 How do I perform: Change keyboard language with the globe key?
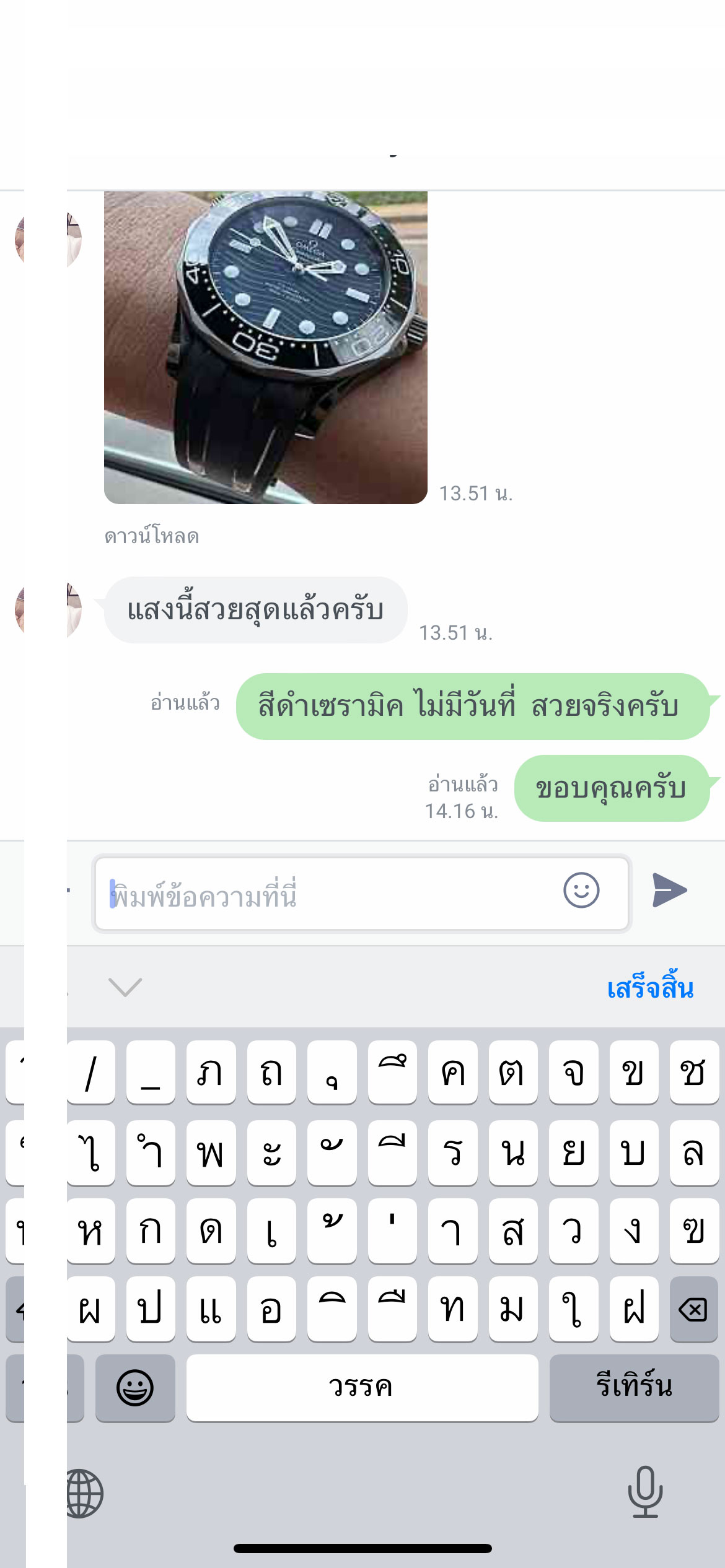tap(84, 1494)
